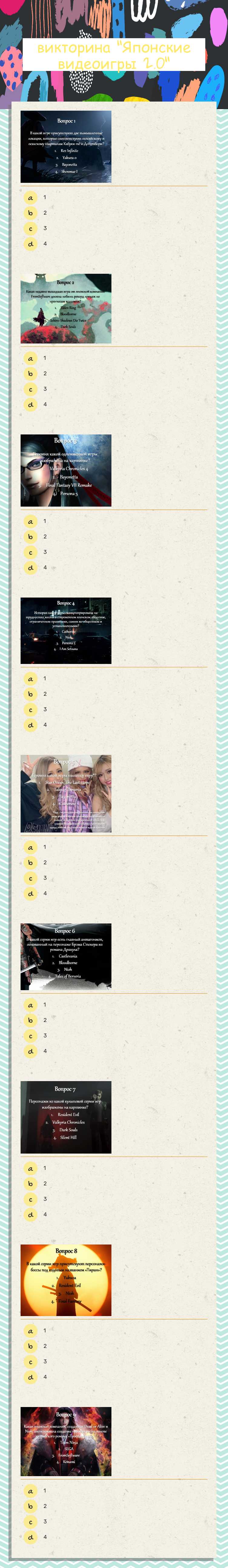228x1568 pixels.
Task: Choose option a under Вопрос 4
Action: [x=30, y=679]
